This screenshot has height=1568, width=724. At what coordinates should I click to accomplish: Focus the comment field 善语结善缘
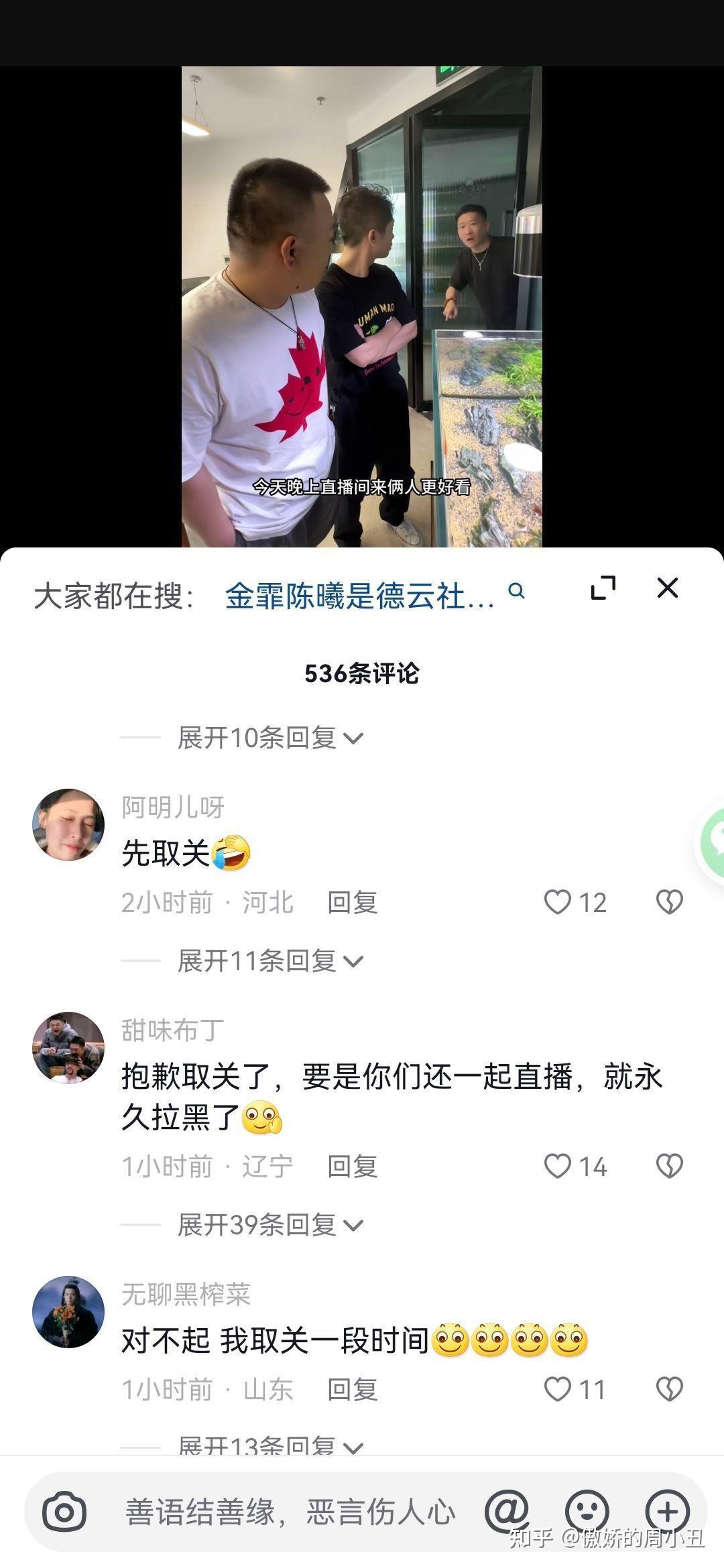pyautogui.click(x=290, y=1512)
